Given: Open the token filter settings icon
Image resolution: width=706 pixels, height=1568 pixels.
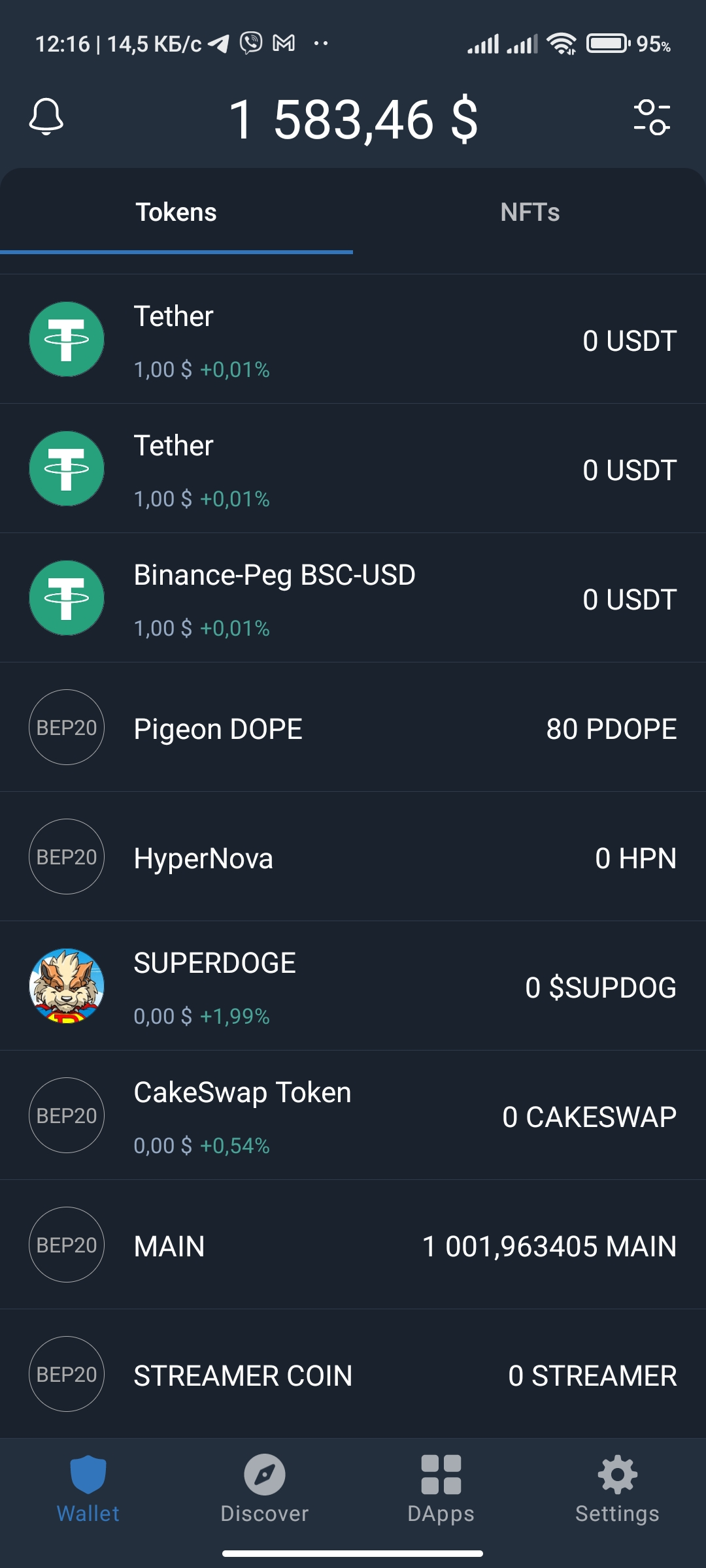Looking at the screenshot, I should 652,118.
